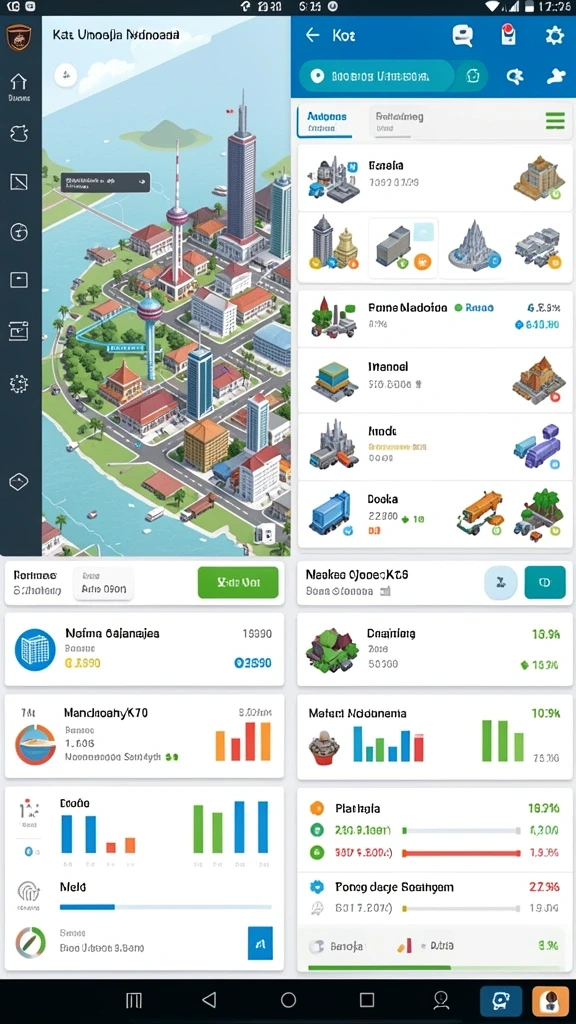Image resolution: width=576 pixels, height=1024 pixels.
Task: Open the Inanoel list row
Action: coord(435,380)
